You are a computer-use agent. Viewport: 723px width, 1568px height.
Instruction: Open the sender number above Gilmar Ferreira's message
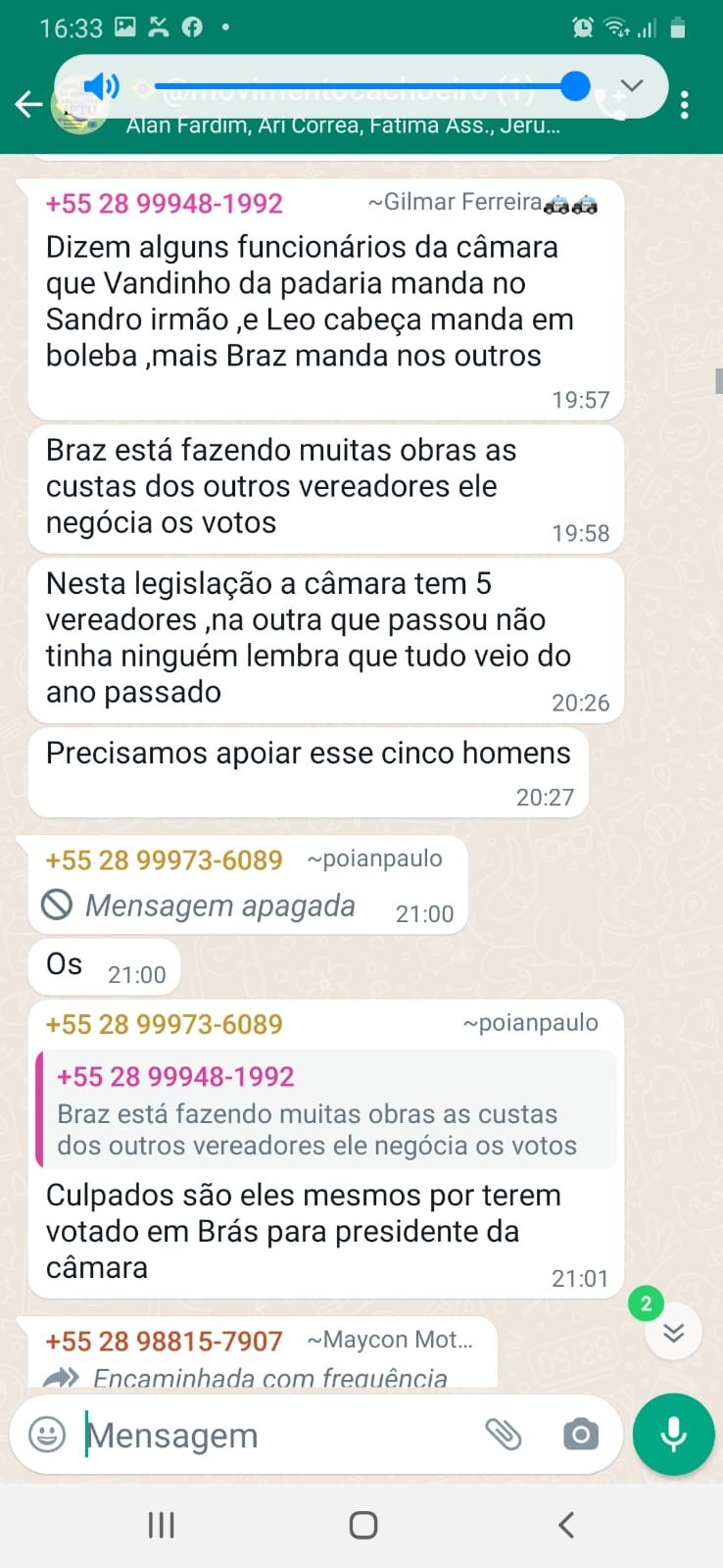(x=164, y=204)
